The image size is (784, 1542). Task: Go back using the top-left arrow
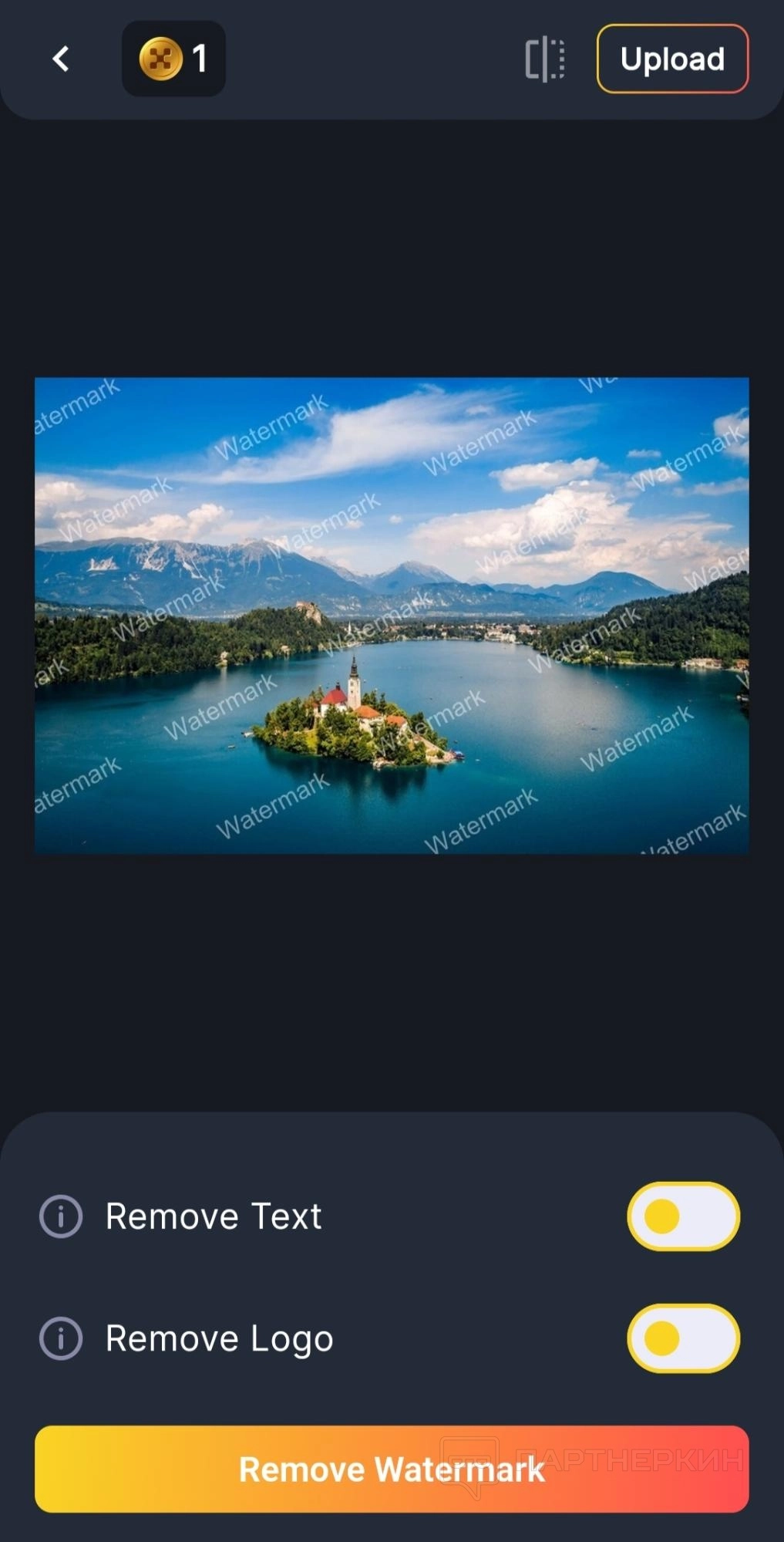click(x=61, y=59)
